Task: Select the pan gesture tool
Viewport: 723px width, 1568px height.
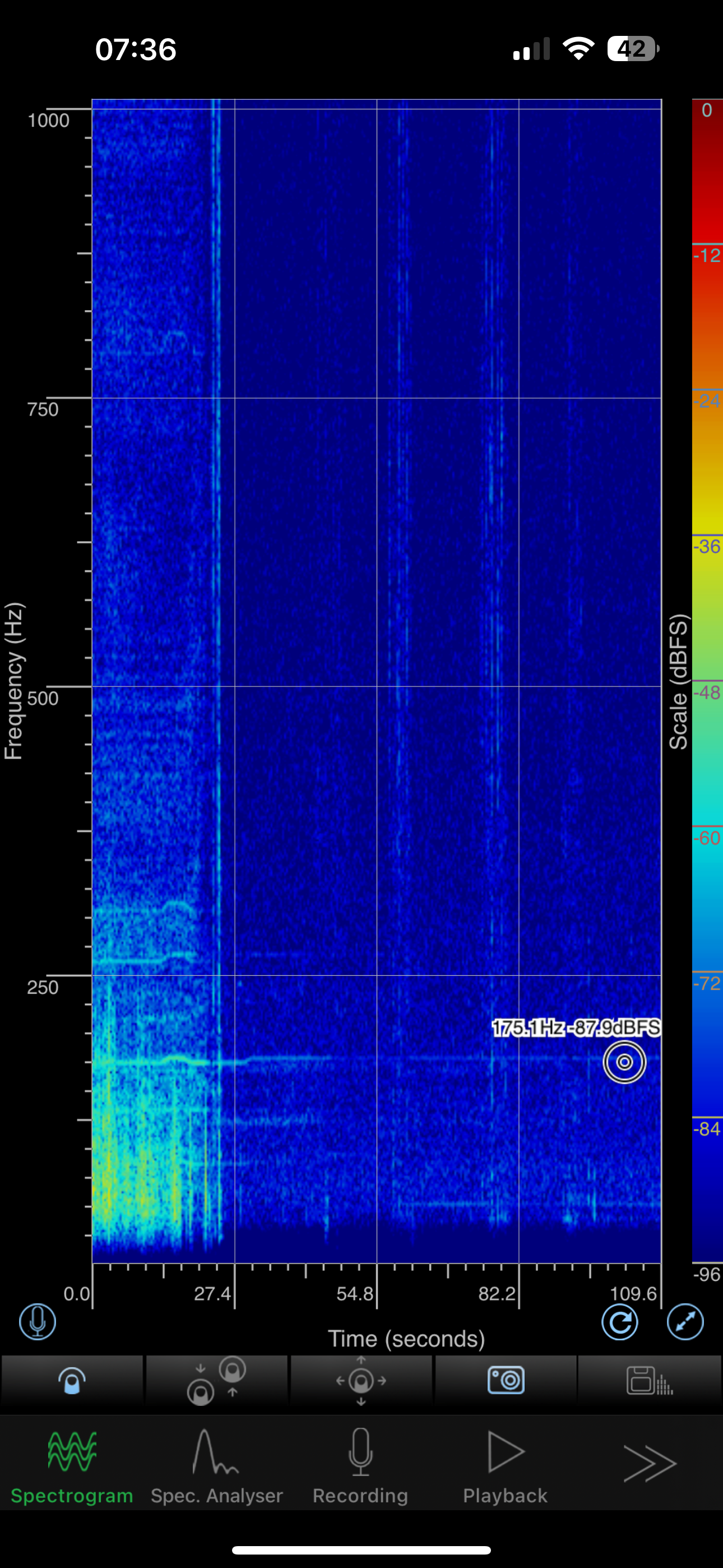Action: pos(361,1380)
